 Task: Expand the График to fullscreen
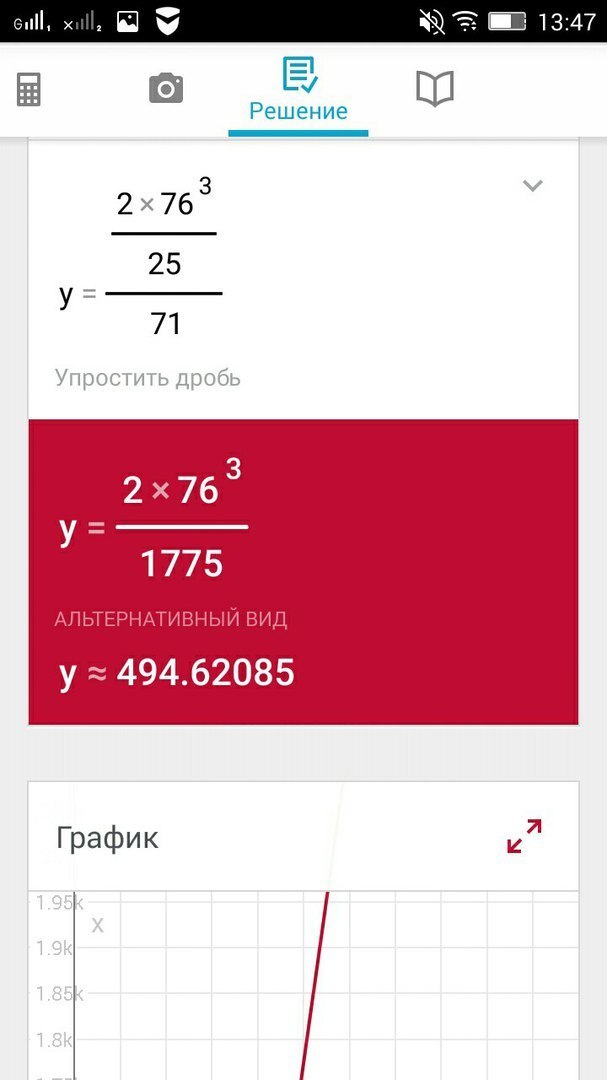click(x=524, y=836)
